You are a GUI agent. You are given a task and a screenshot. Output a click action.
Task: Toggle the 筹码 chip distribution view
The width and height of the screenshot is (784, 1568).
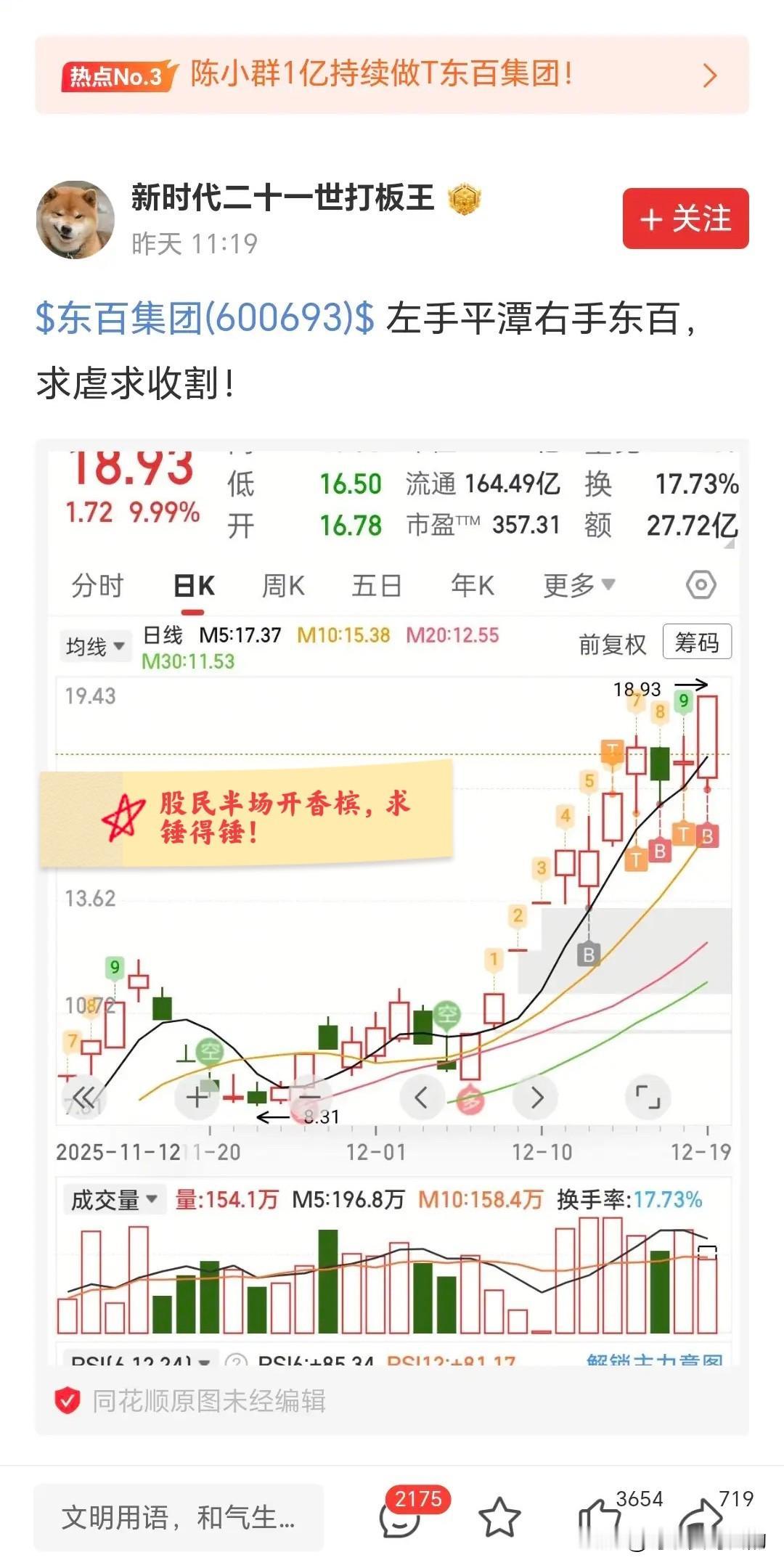(x=698, y=644)
